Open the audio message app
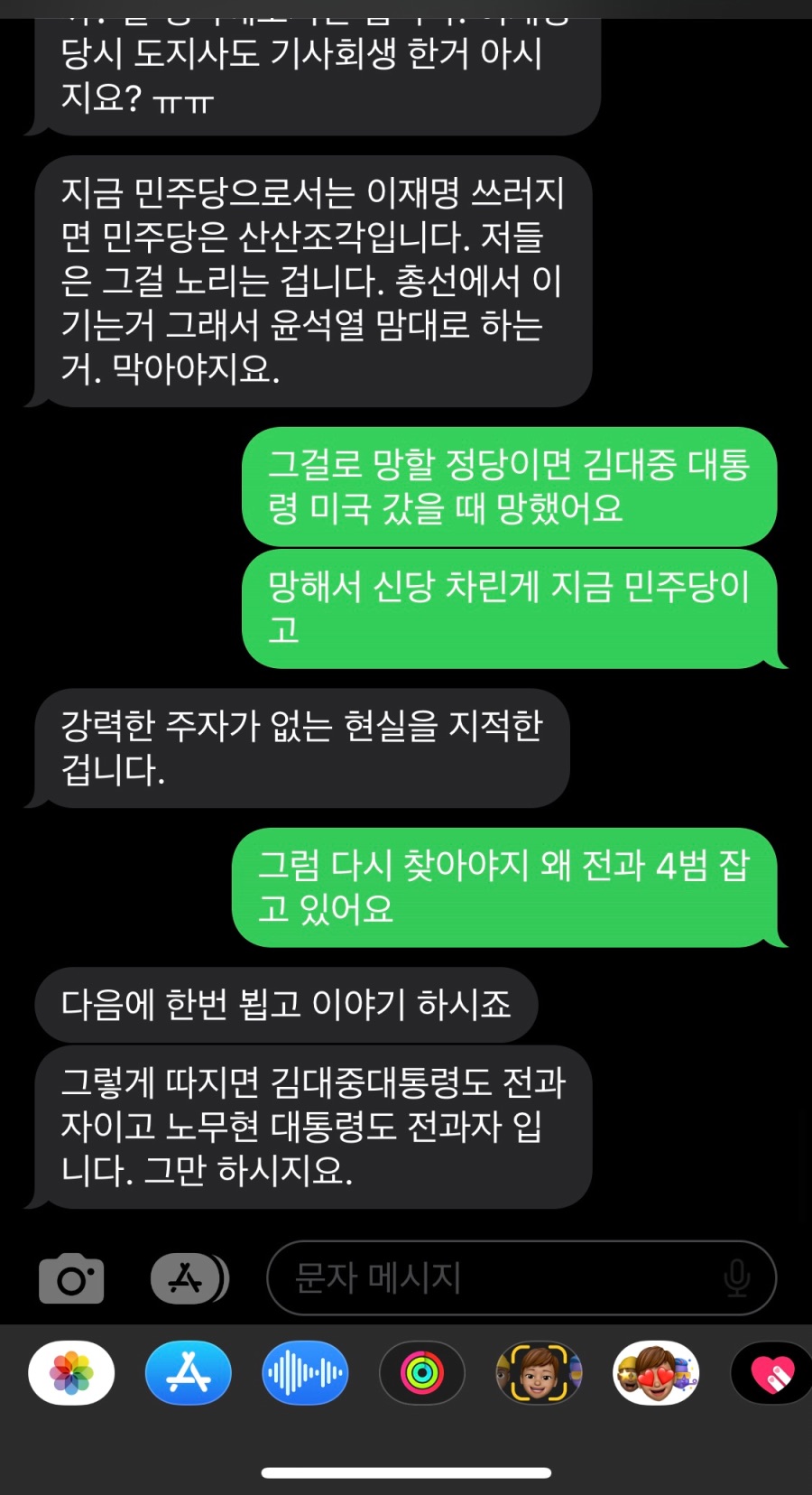The height and width of the screenshot is (1495, 812). pos(305,1373)
